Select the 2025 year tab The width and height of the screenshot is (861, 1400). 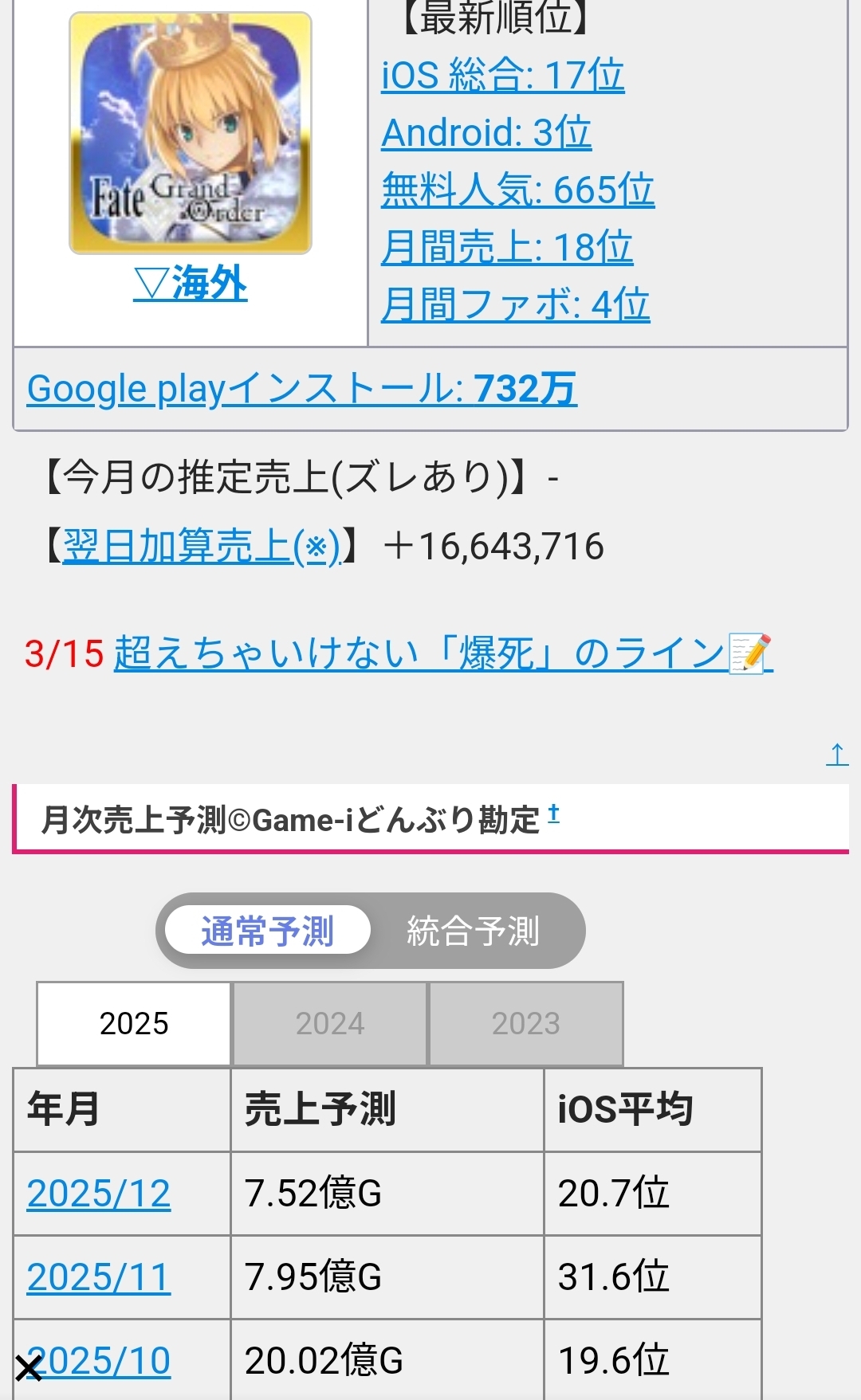[134, 1024]
